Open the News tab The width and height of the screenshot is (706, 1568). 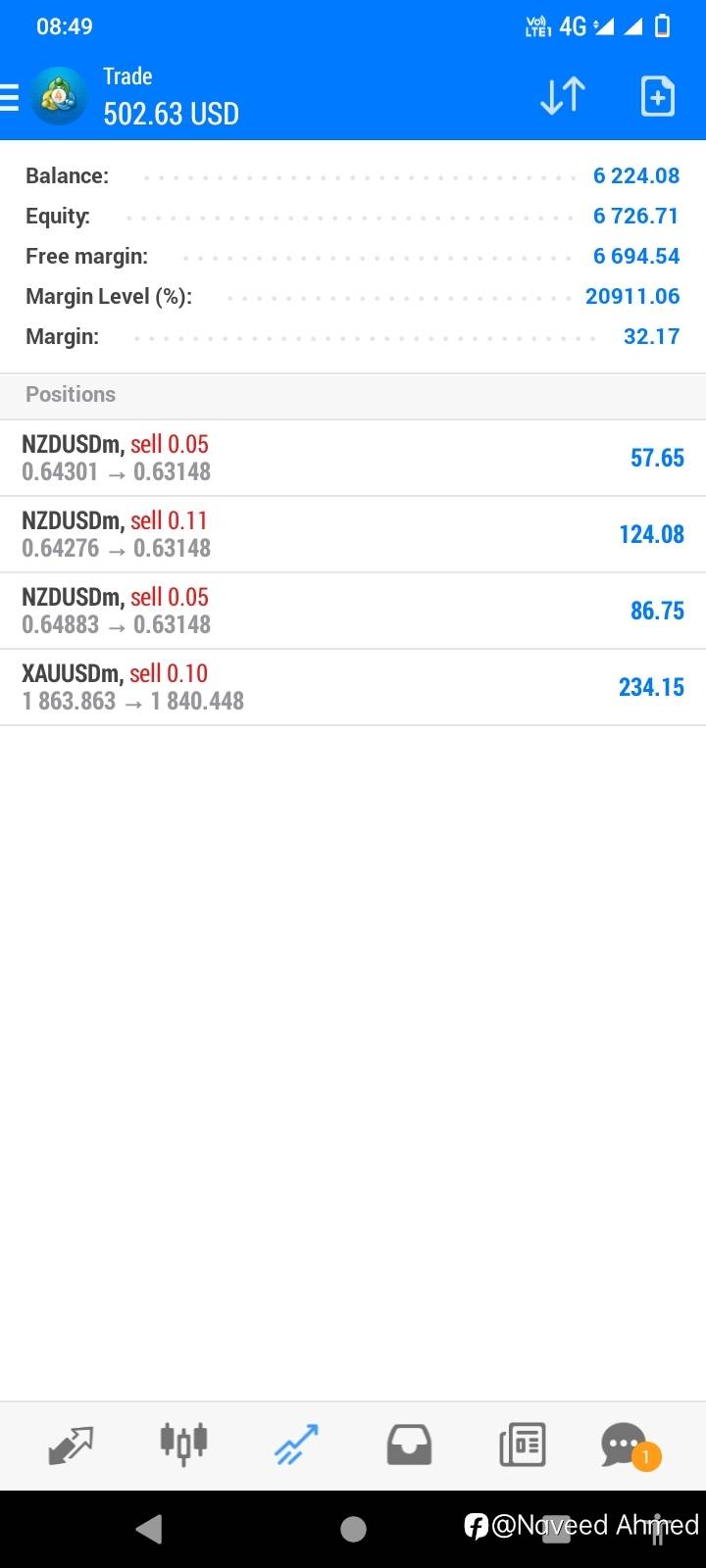tap(522, 1445)
